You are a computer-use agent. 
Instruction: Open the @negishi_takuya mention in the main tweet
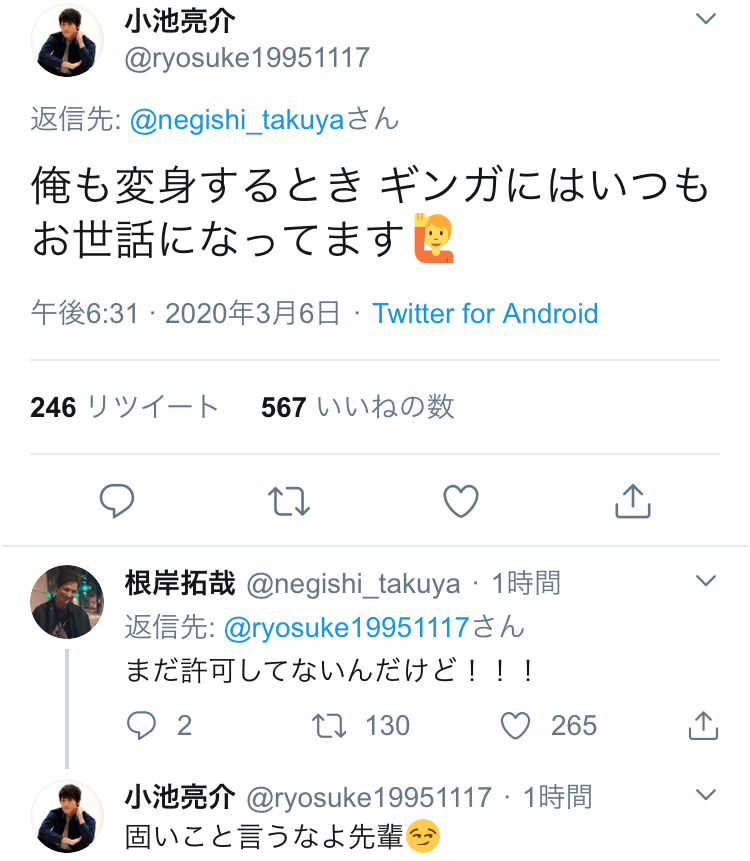pyautogui.click(x=237, y=121)
